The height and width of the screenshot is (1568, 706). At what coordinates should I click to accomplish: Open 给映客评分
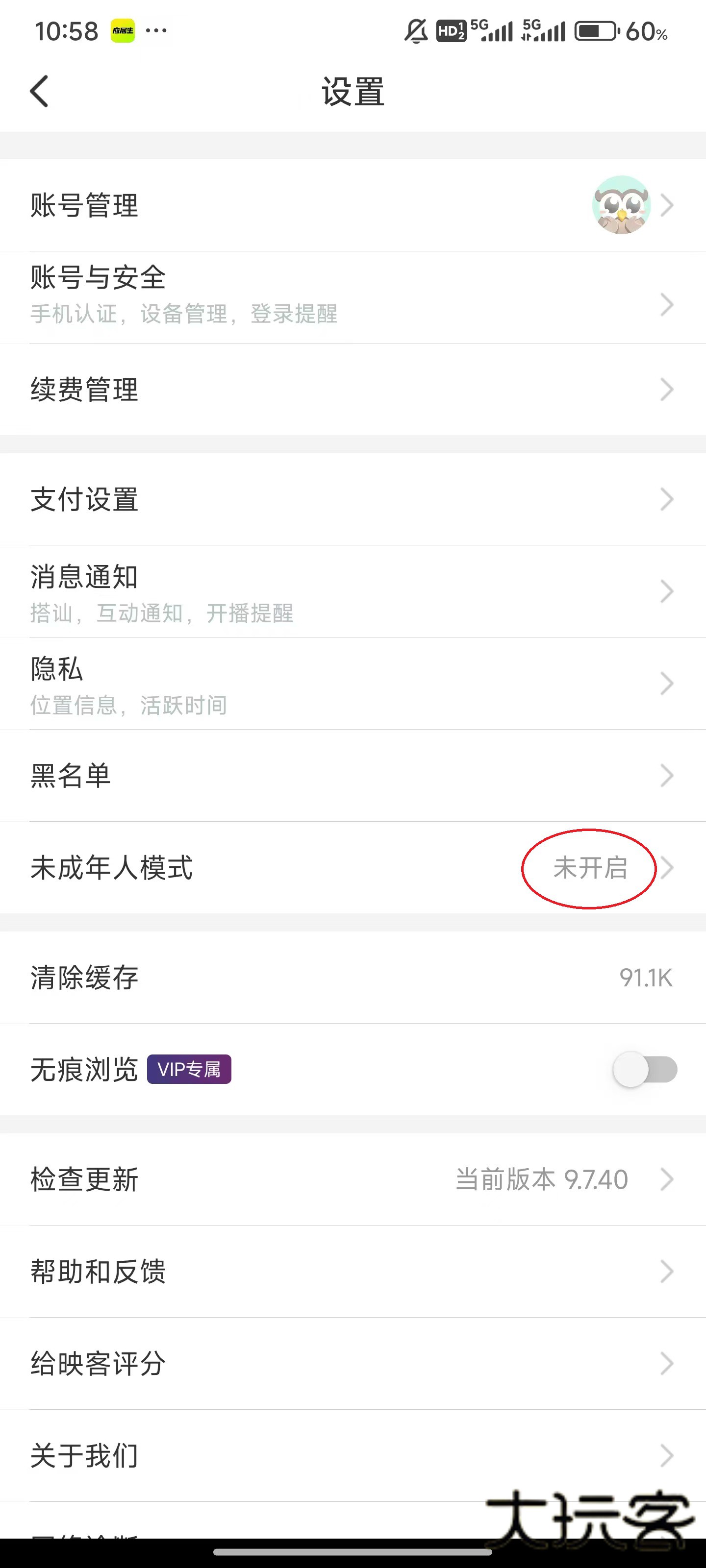(x=353, y=1364)
